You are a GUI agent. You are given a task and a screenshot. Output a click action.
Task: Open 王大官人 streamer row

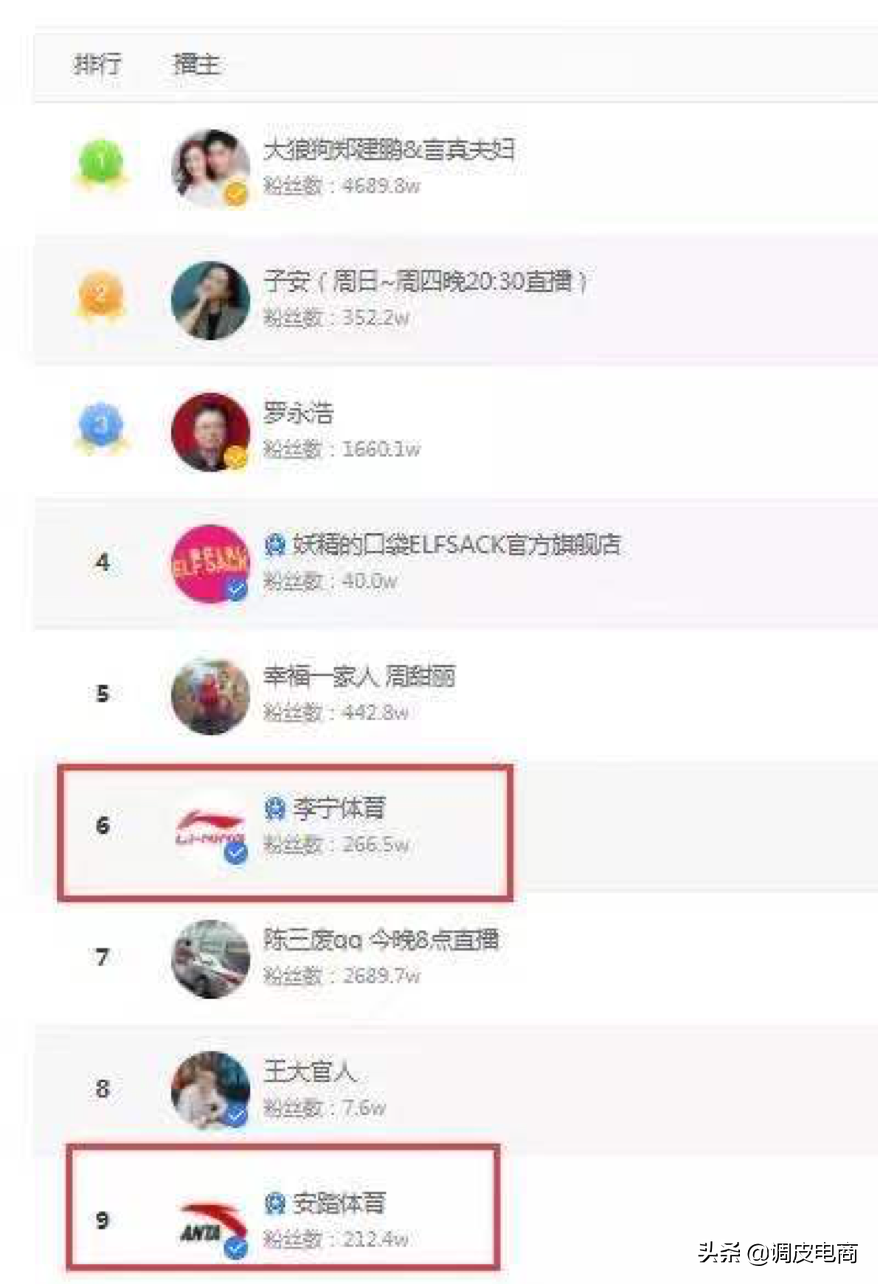point(309,1073)
